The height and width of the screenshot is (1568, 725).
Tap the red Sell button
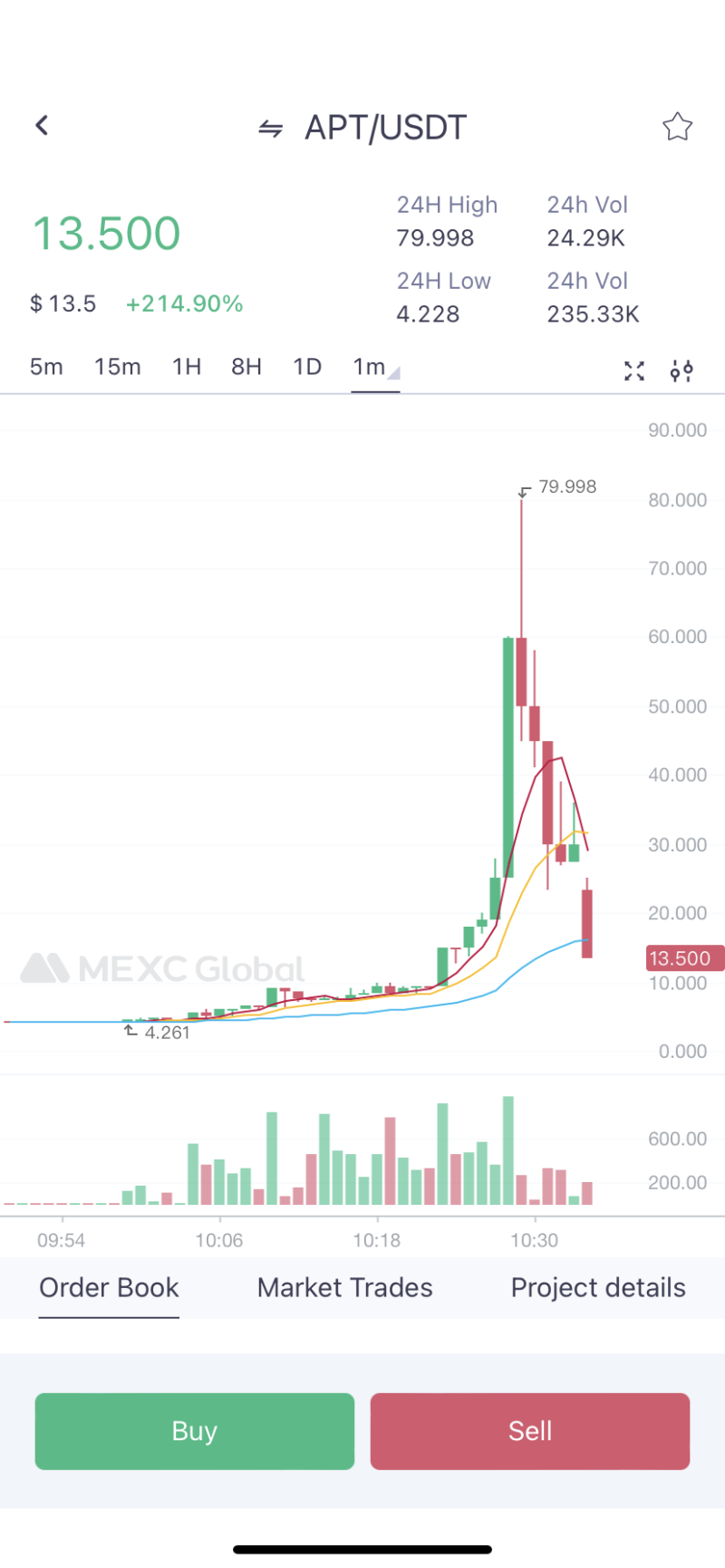(530, 1431)
